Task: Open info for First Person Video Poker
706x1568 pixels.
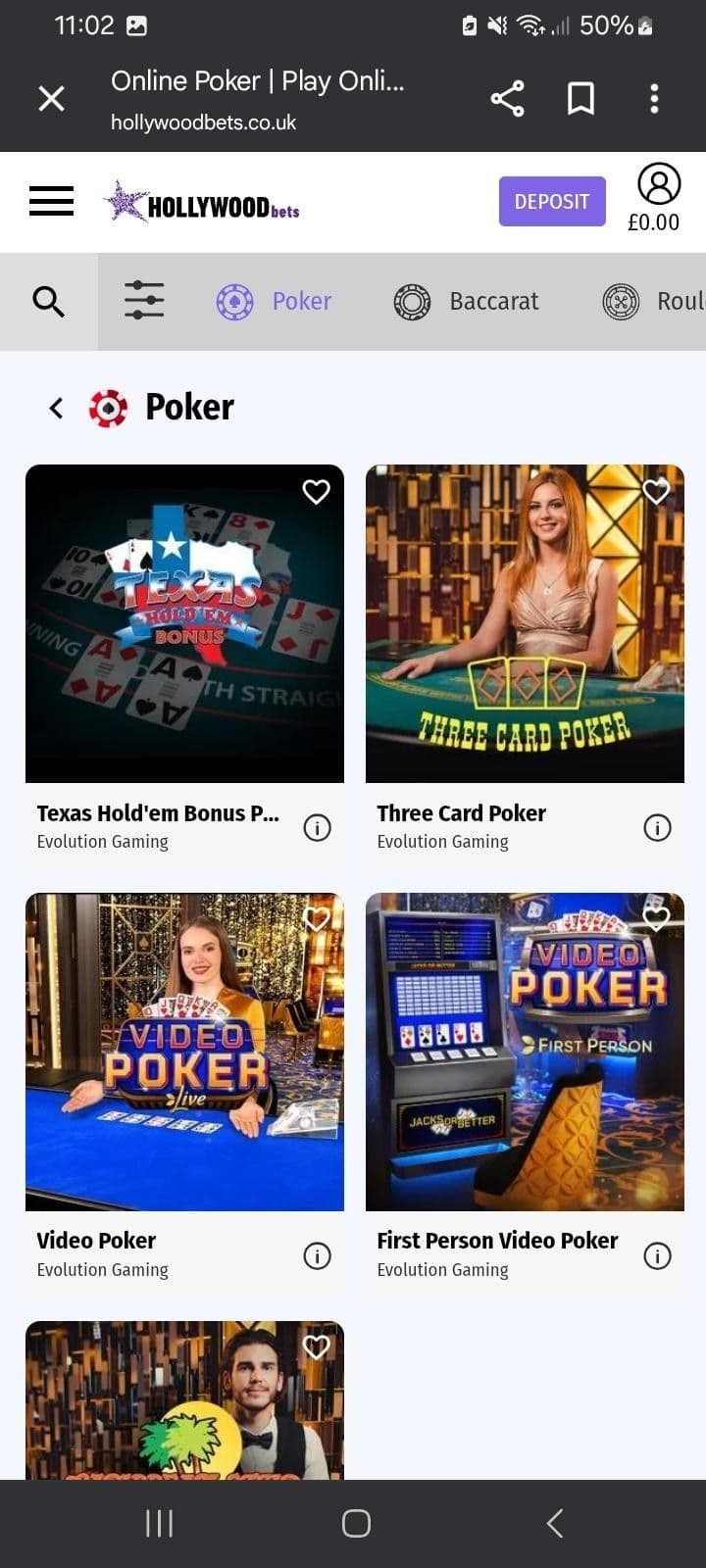Action: pyautogui.click(x=657, y=1255)
